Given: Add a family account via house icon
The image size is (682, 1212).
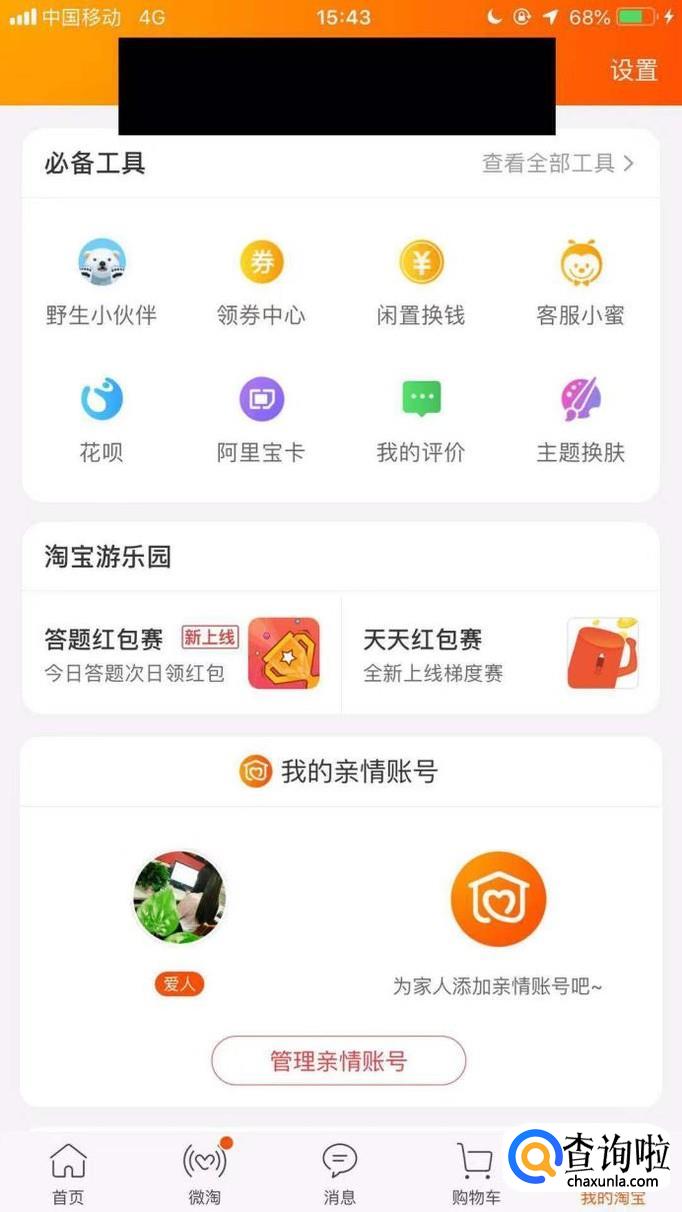Looking at the screenshot, I should [x=498, y=899].
